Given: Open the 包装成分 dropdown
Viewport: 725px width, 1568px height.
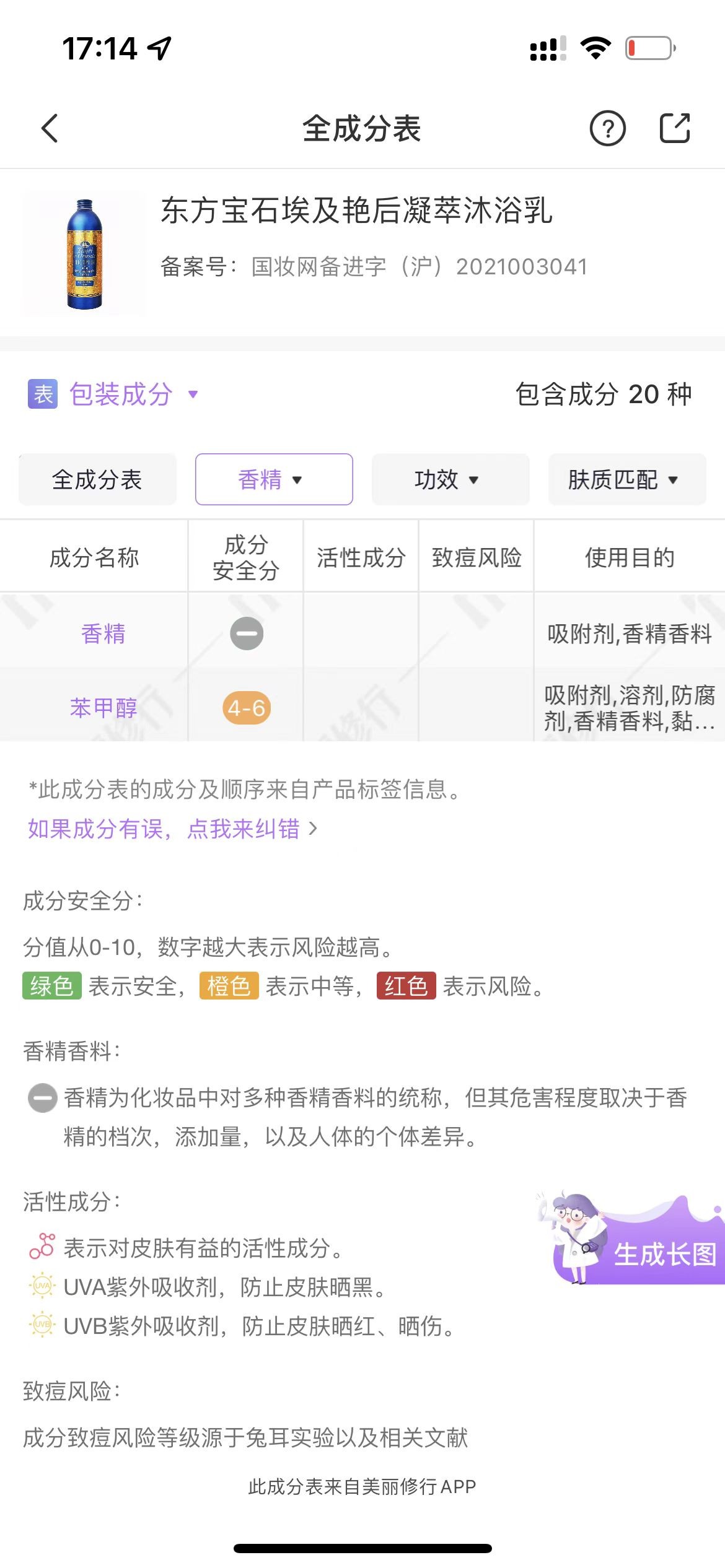Looking at the screenshot, I should click(120, 394).
